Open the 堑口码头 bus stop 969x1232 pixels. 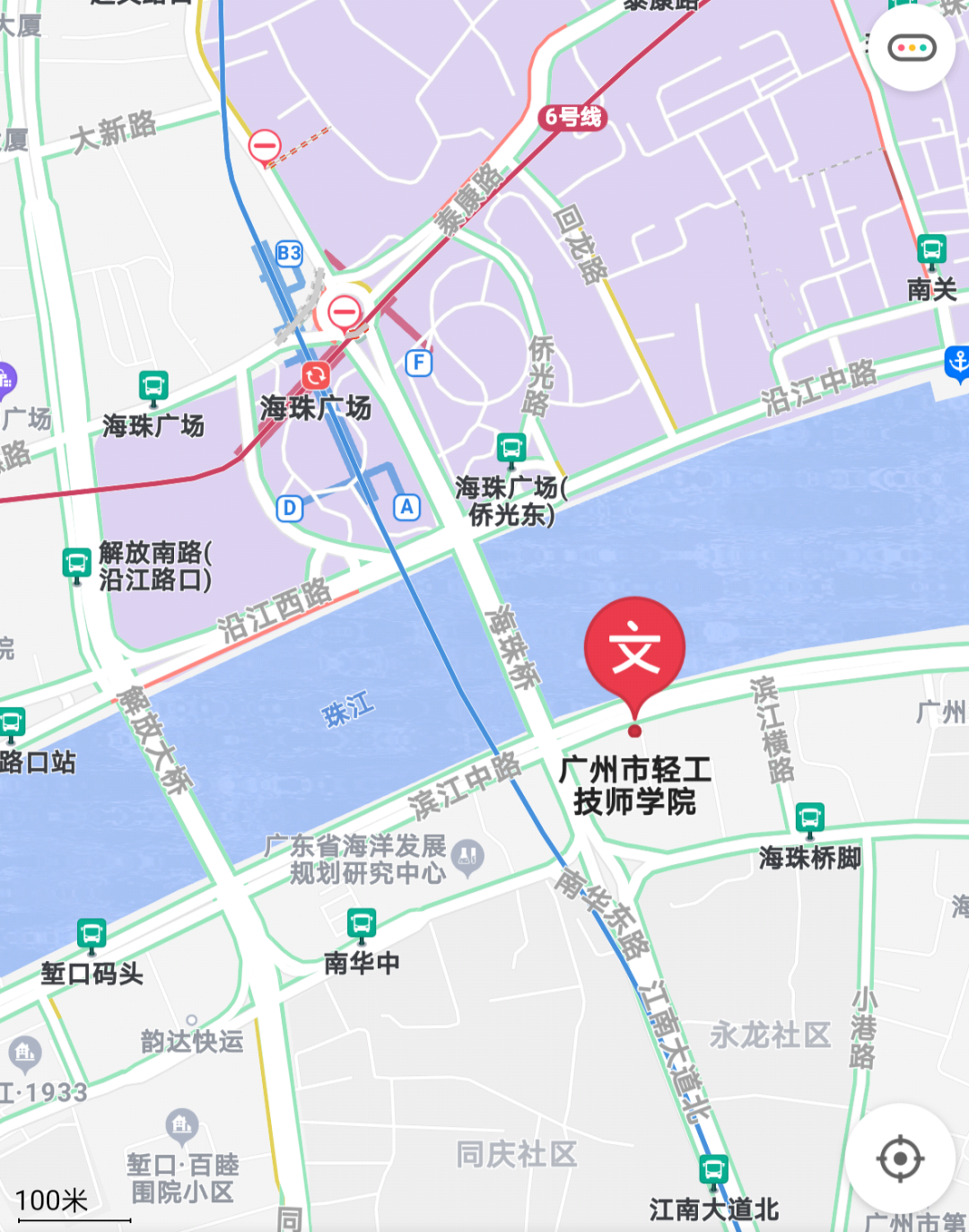tap(92, 934)
